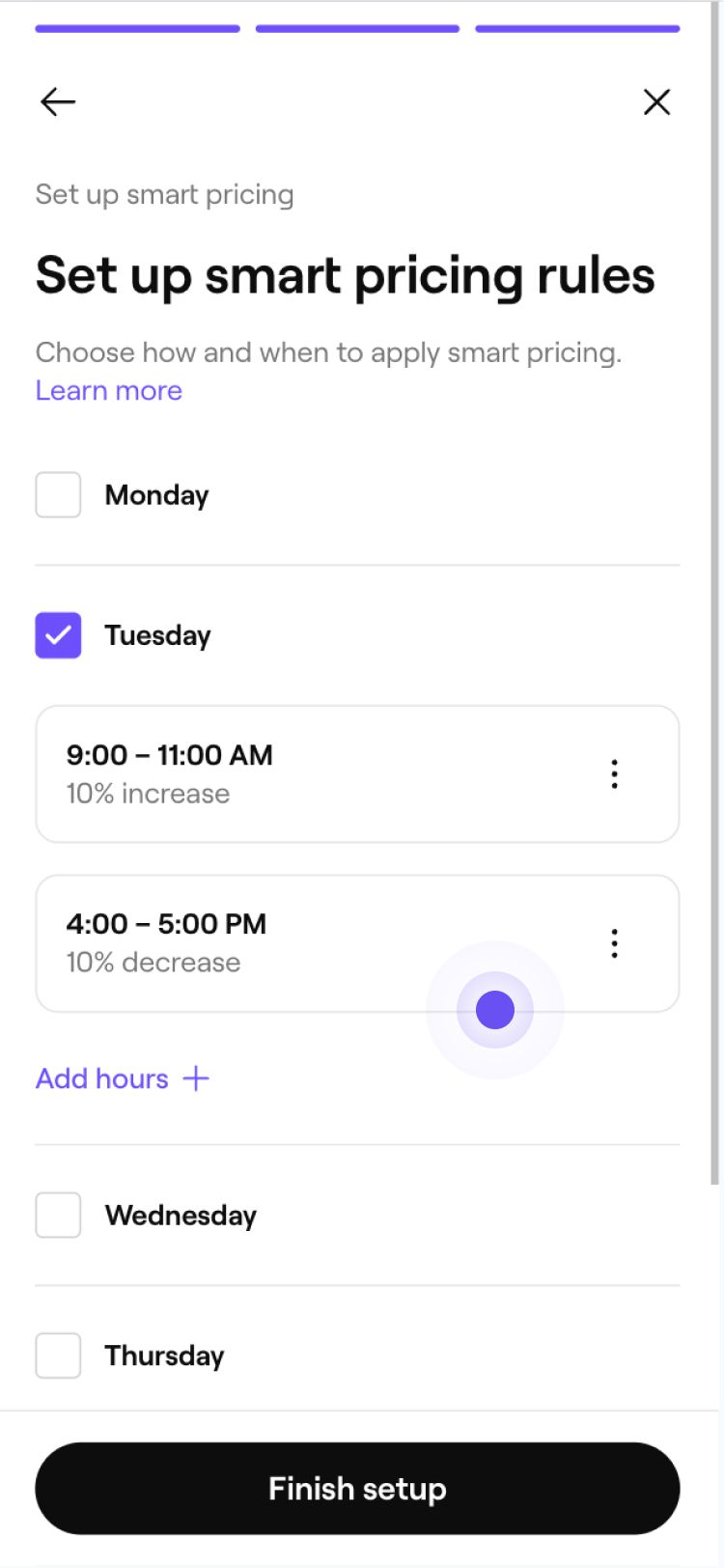Viewport: 724px width, 1568px height.
Task: Select the Thursday checkbox
Action: tap(58, 1356)
